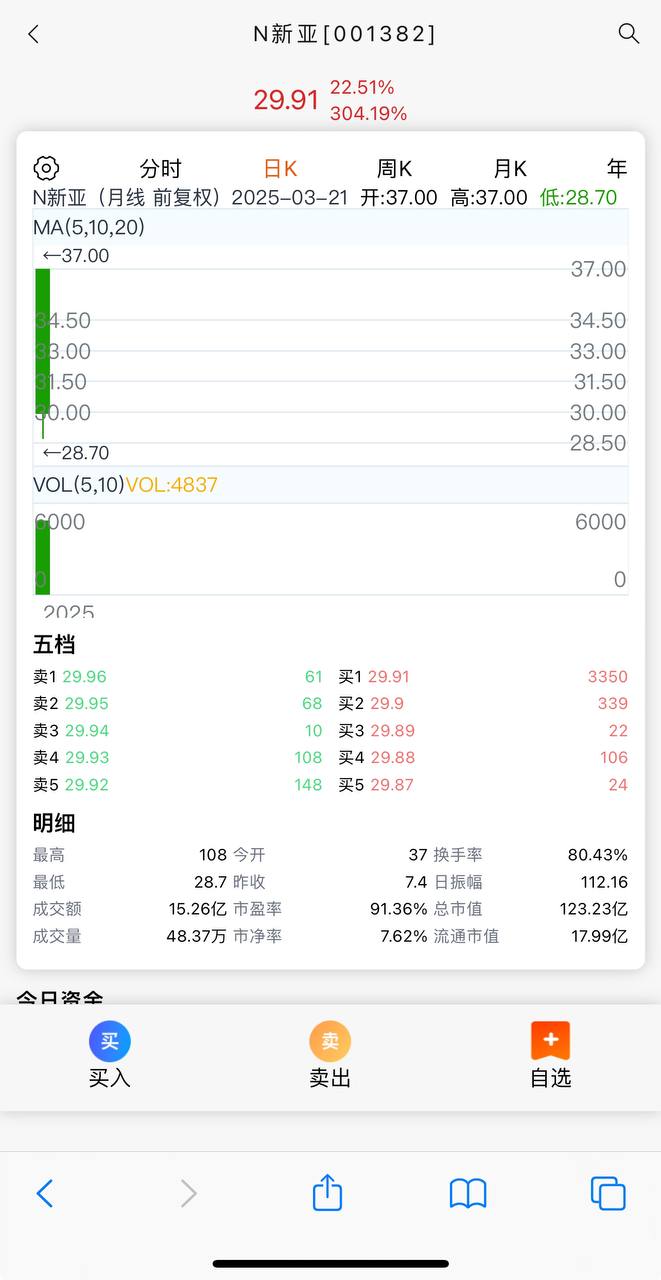Show the 月K chart tab
Viewport: 661px width, 1280px height.
tap(509, 169)
